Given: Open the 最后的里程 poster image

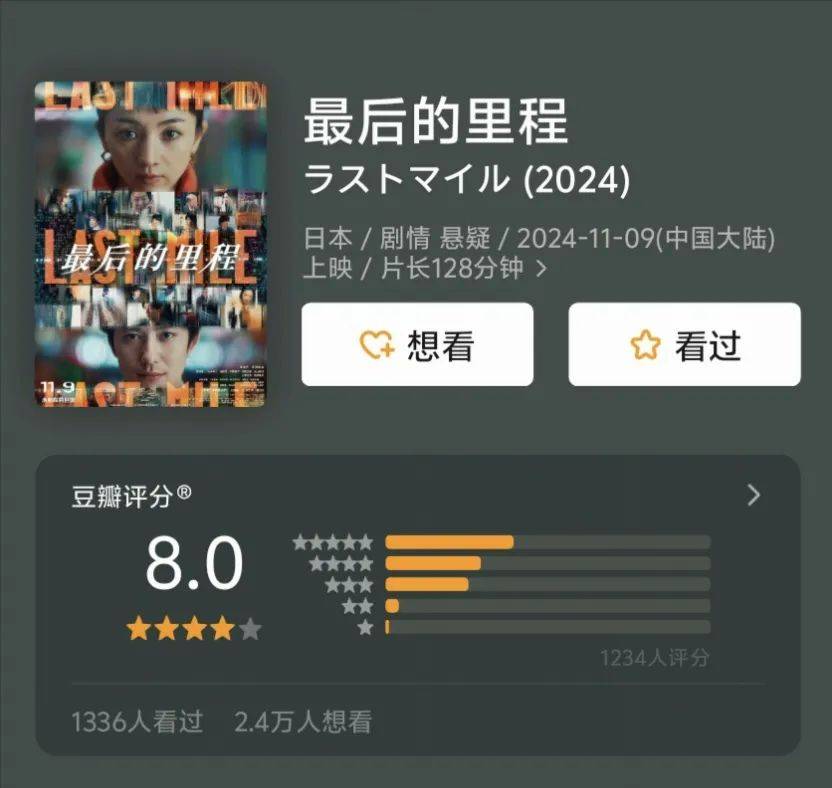Looking at the screenshot, I should (x=151, y=244).
